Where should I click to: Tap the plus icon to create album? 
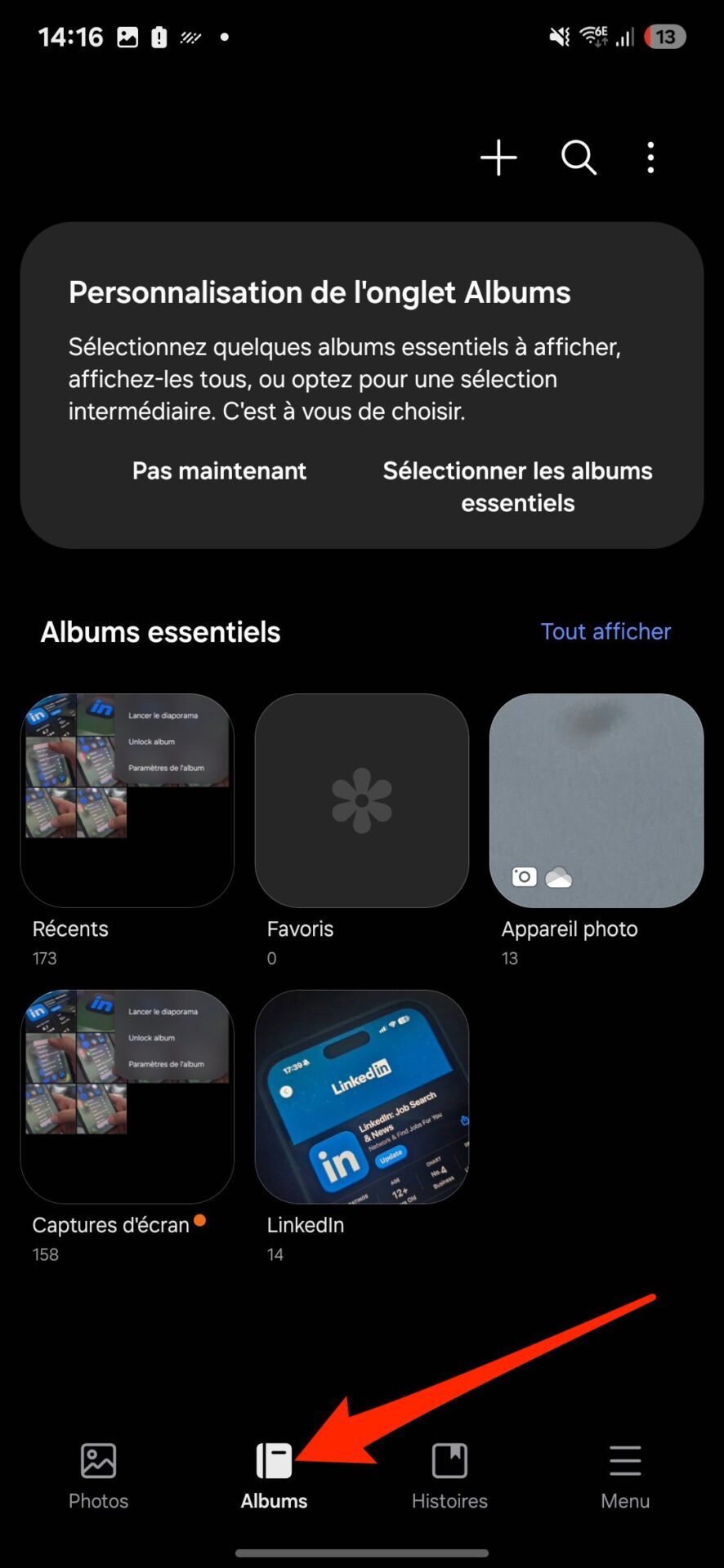coord(498,157)
